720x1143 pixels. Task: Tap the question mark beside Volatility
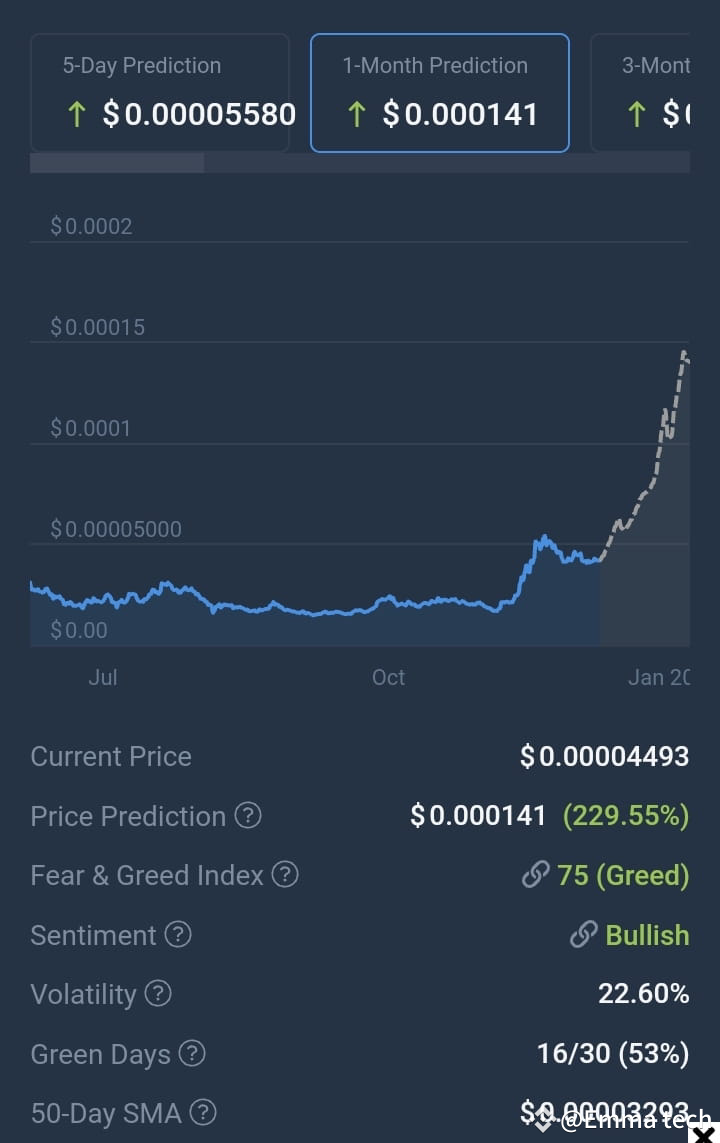click(x=158, y=994)
